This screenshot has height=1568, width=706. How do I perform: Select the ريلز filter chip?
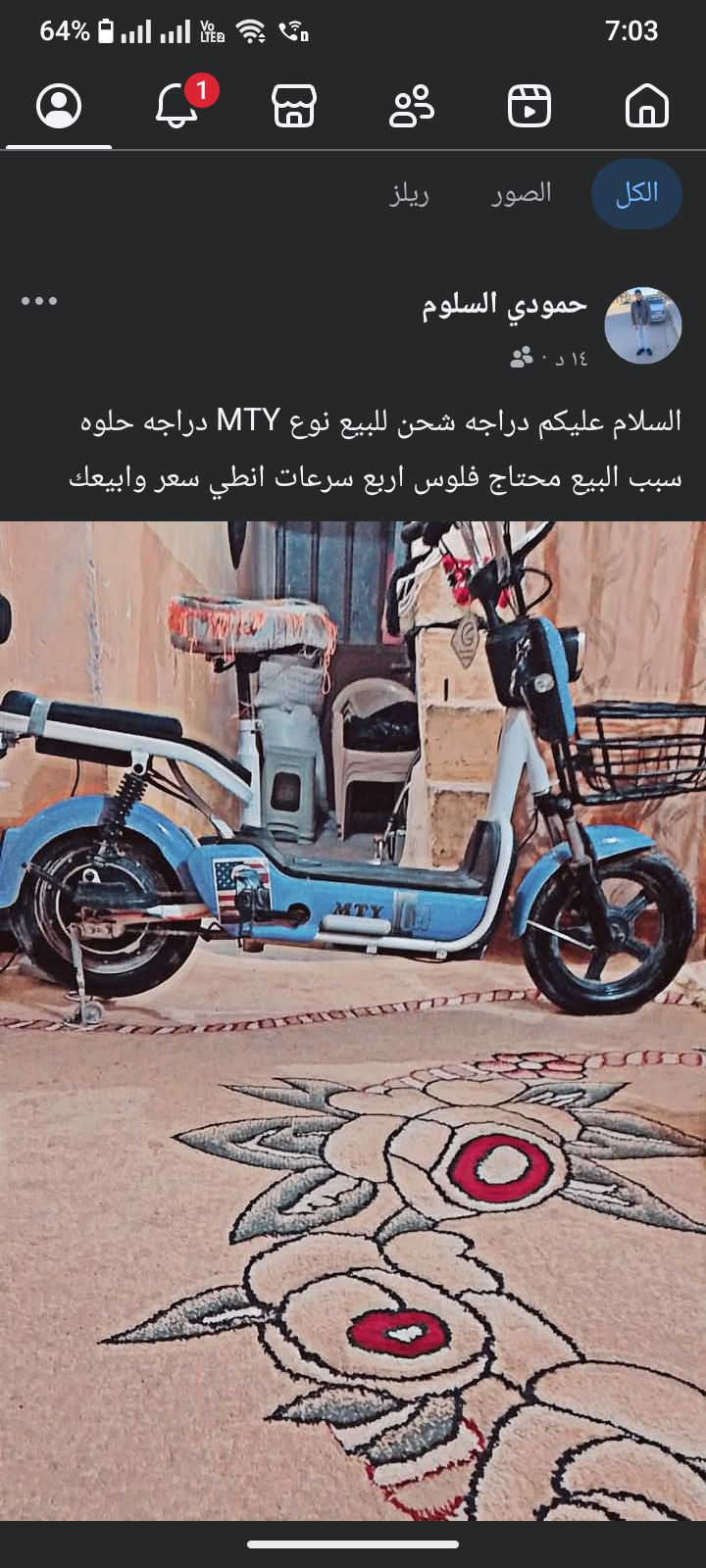tap(409, 193)
